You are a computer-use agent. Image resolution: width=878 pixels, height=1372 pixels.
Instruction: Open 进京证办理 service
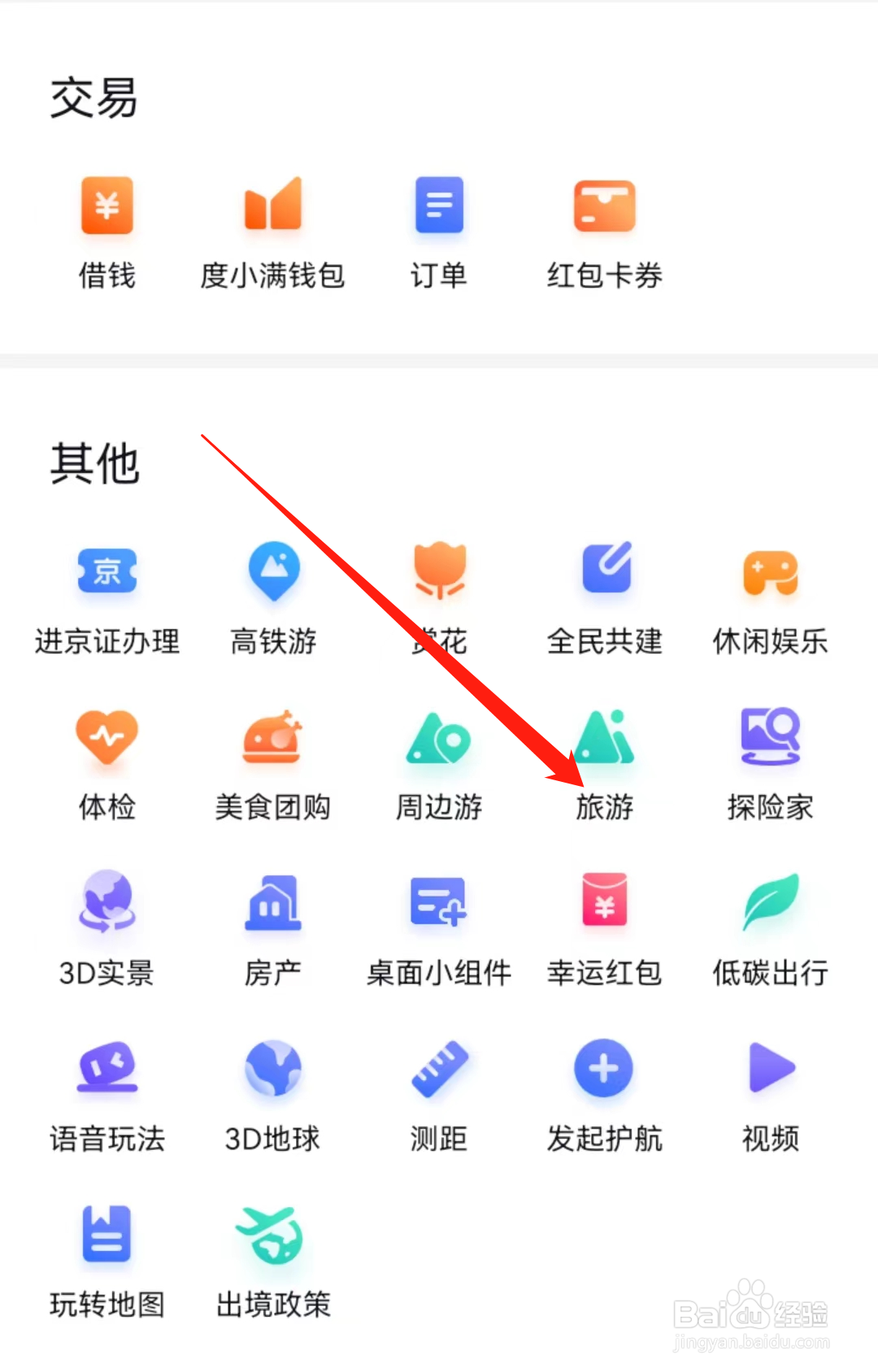pos(106,593)
